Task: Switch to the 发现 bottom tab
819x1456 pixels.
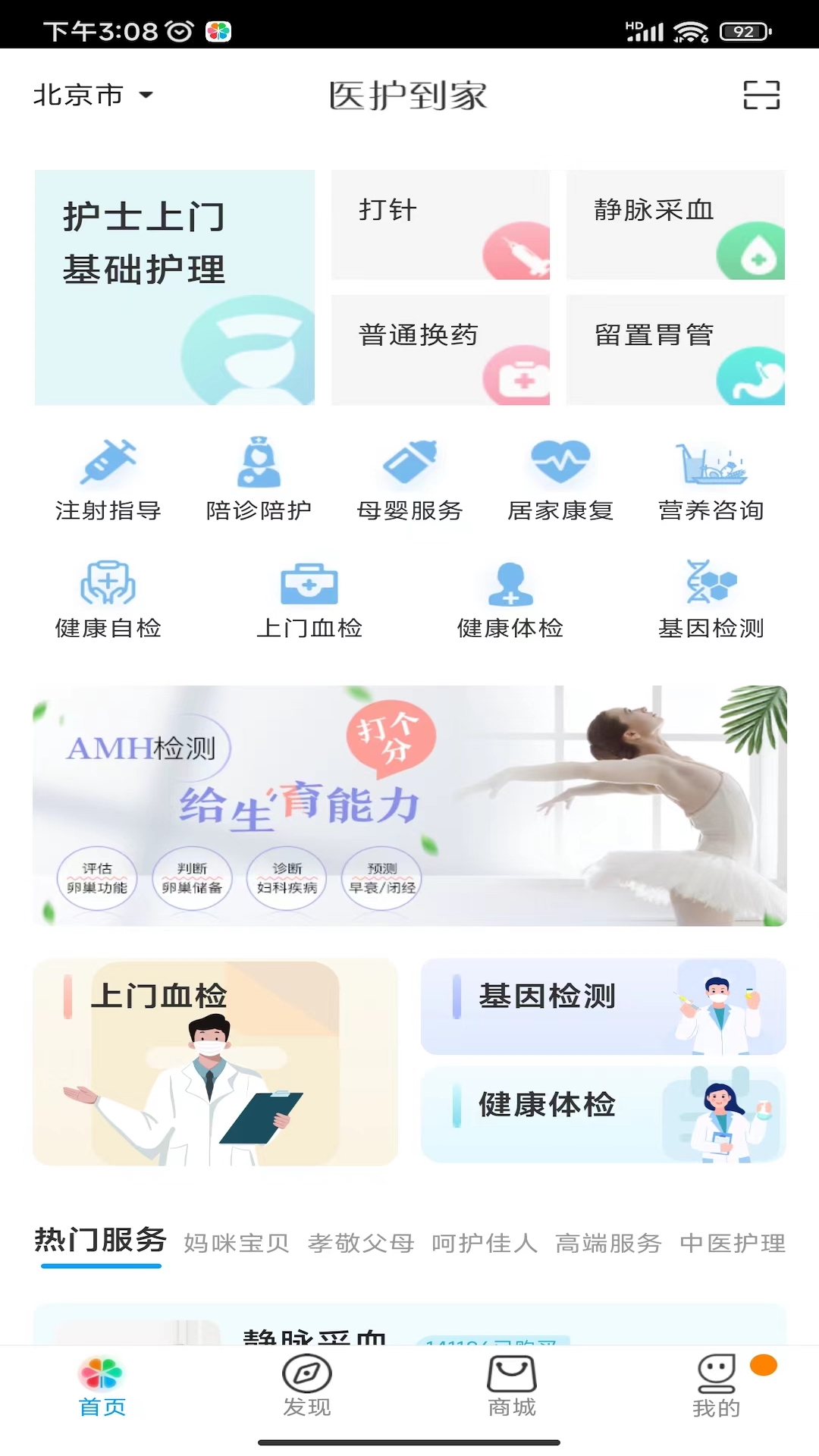Action: click(307, 1386)
